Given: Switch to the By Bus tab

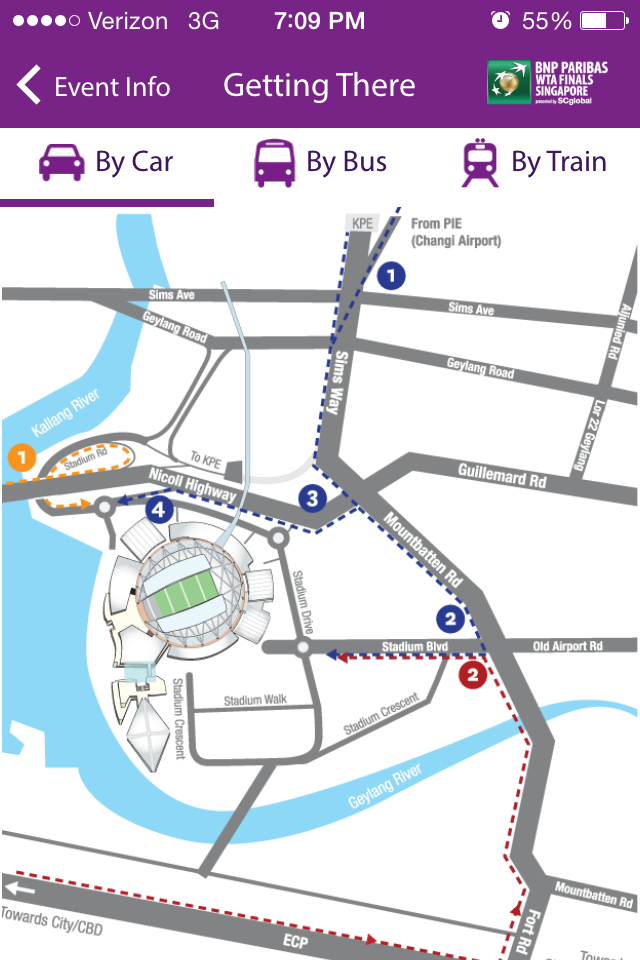Looking at the screenshot, I should [x=320, y=163].
